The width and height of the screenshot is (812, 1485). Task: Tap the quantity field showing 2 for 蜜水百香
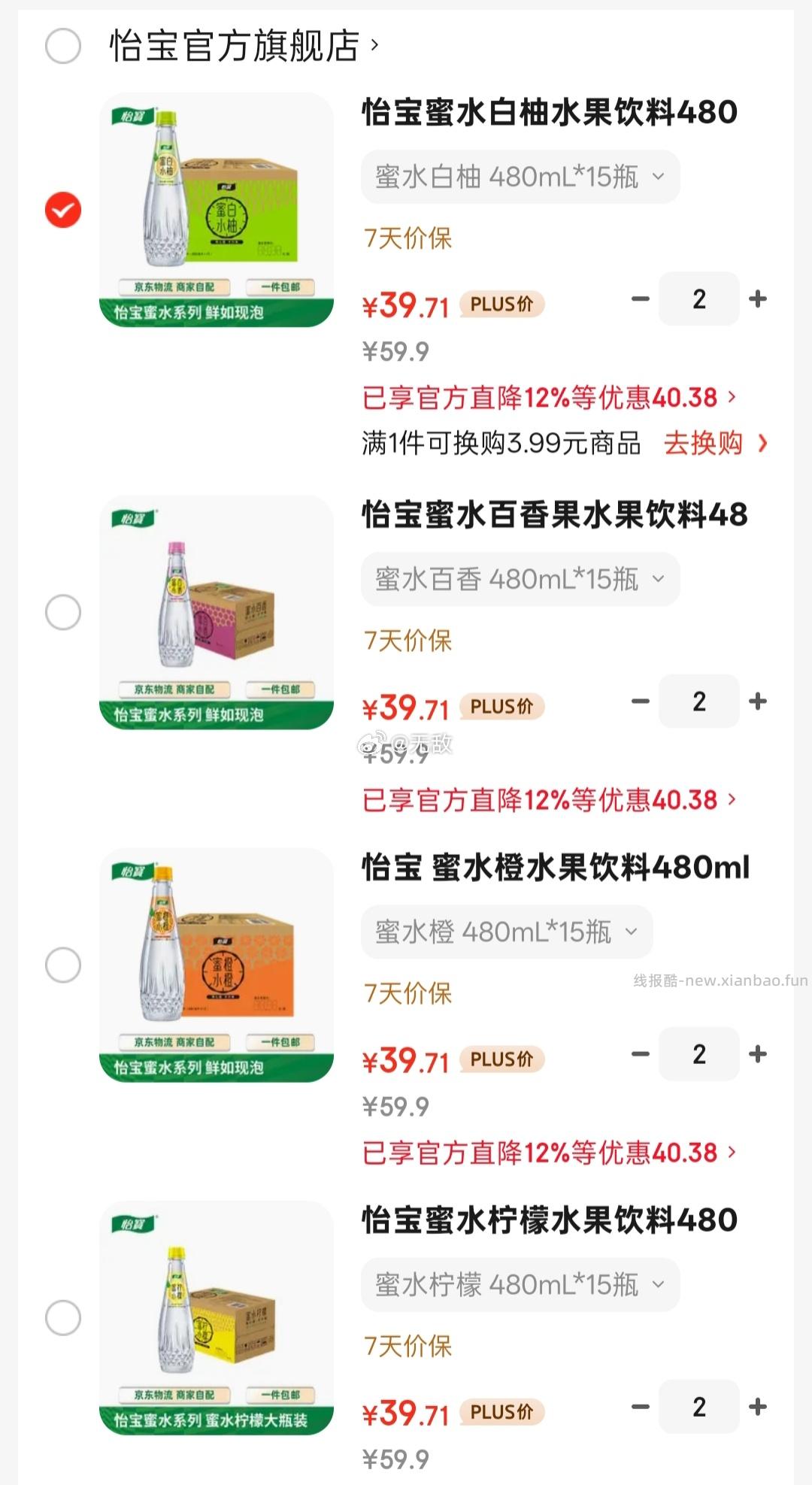pyautogui.click(x=698, y=702)
